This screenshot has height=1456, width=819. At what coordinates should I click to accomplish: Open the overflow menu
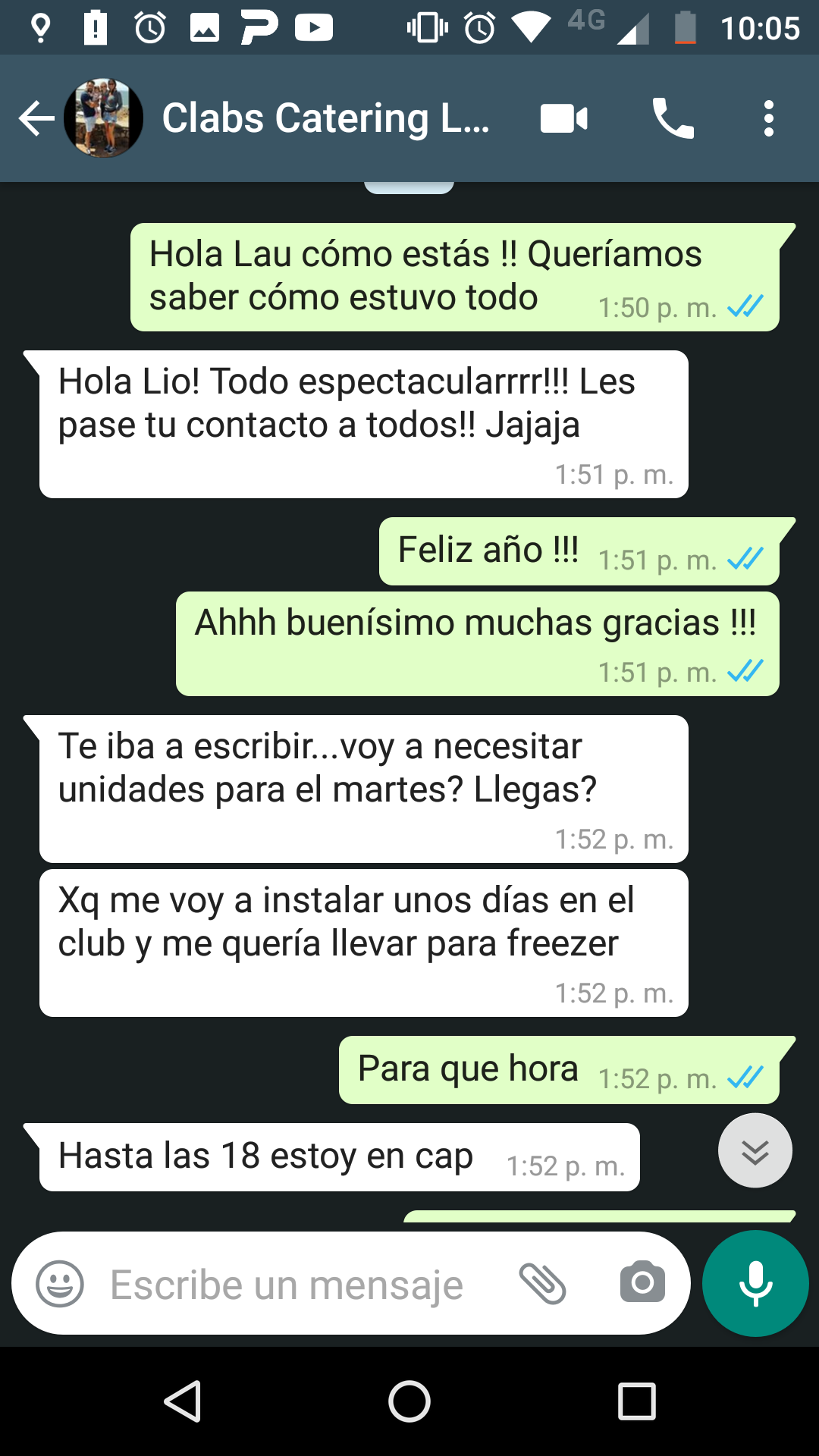(769, 118)
